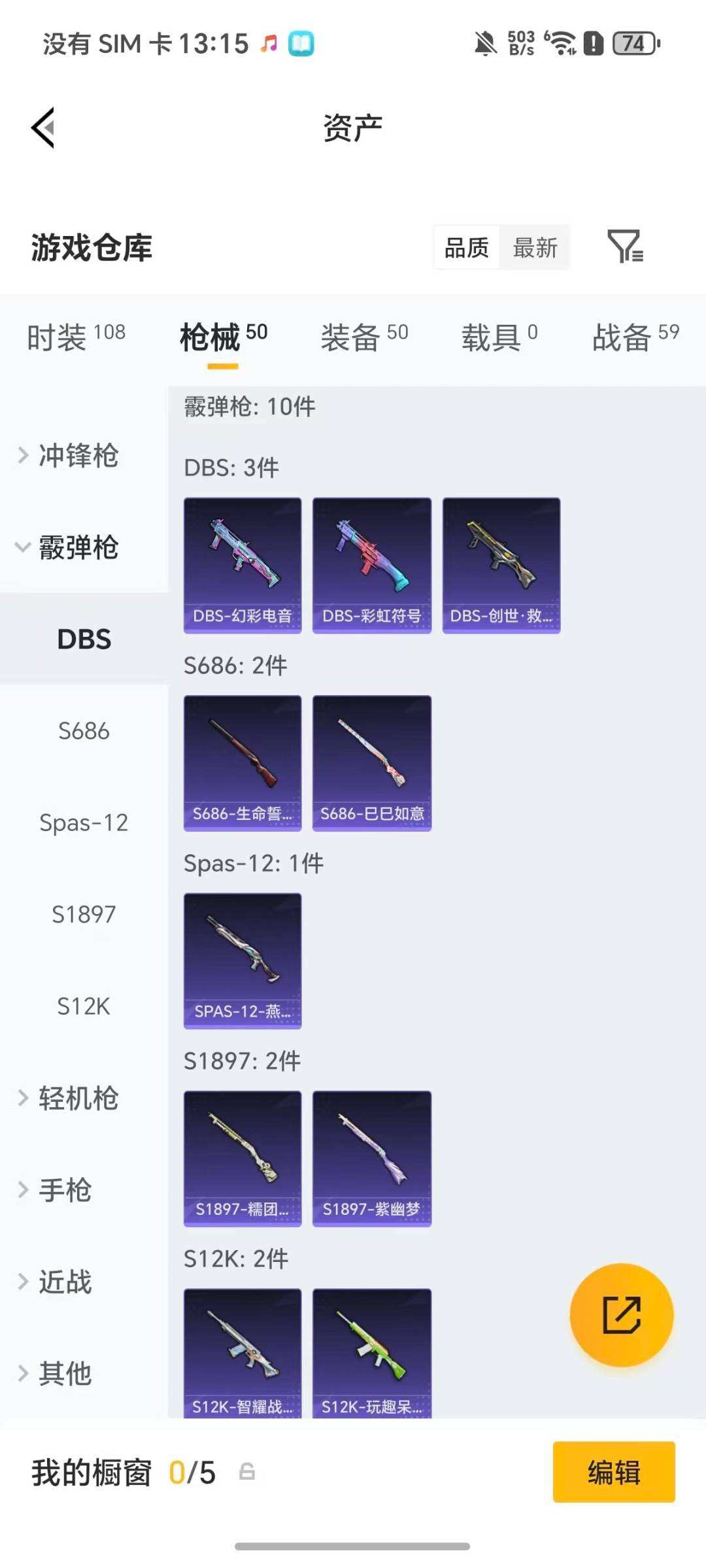Open the 载具 tab
Screen dimensions: 706x1568
(499, 337)
